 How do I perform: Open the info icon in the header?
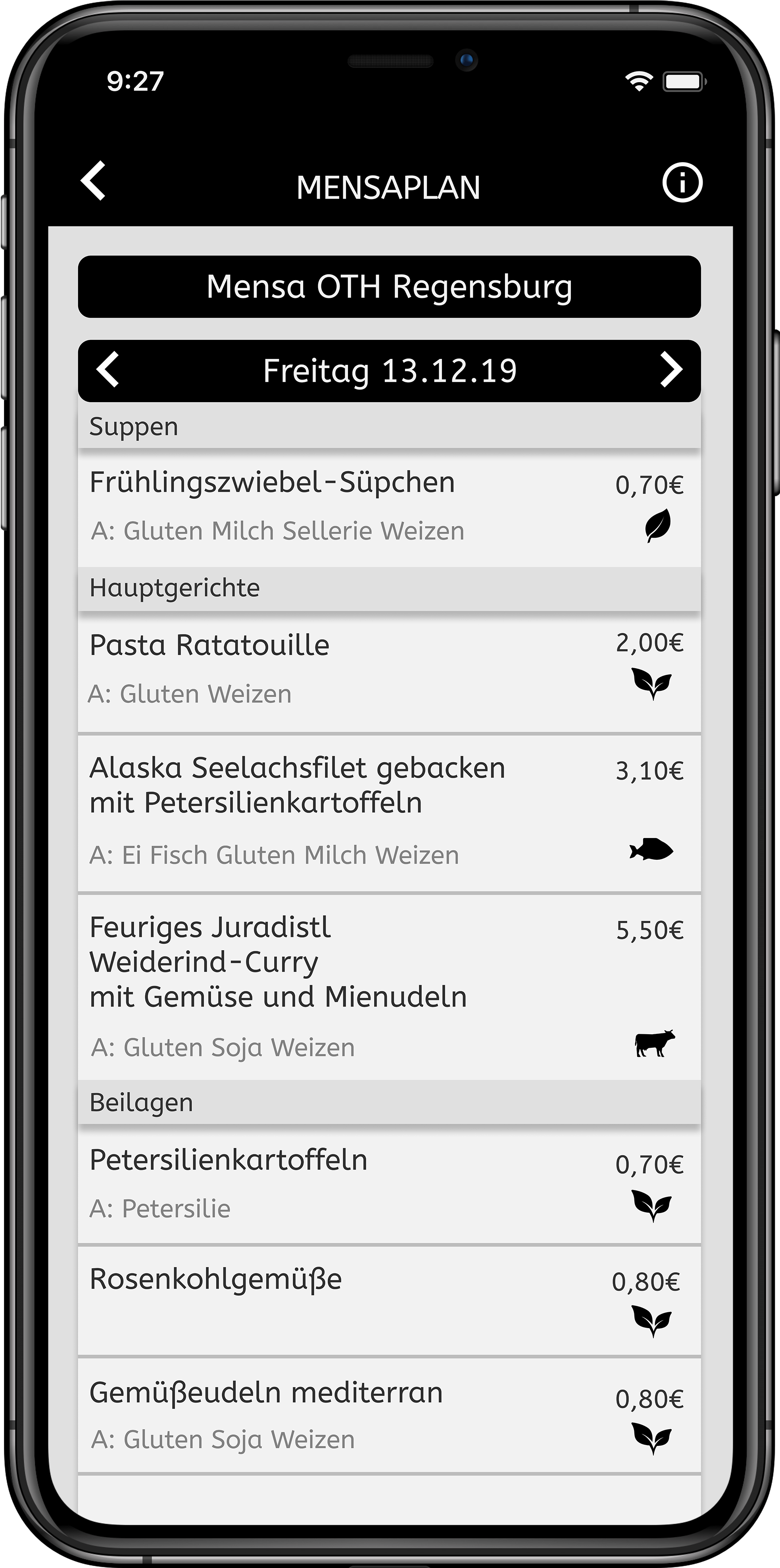682,182
